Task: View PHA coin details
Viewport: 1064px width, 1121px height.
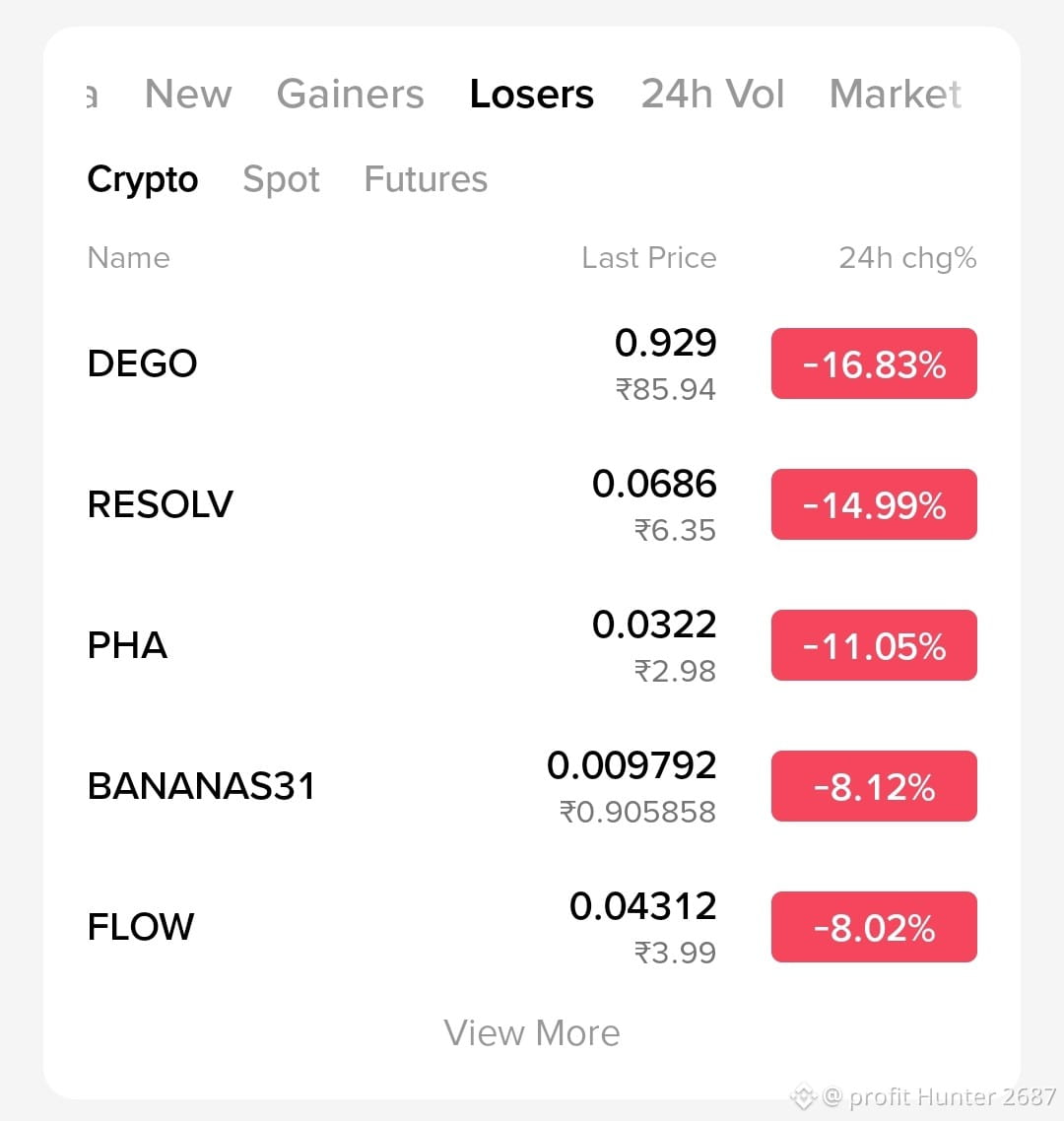Action: [x=531, y=645]
